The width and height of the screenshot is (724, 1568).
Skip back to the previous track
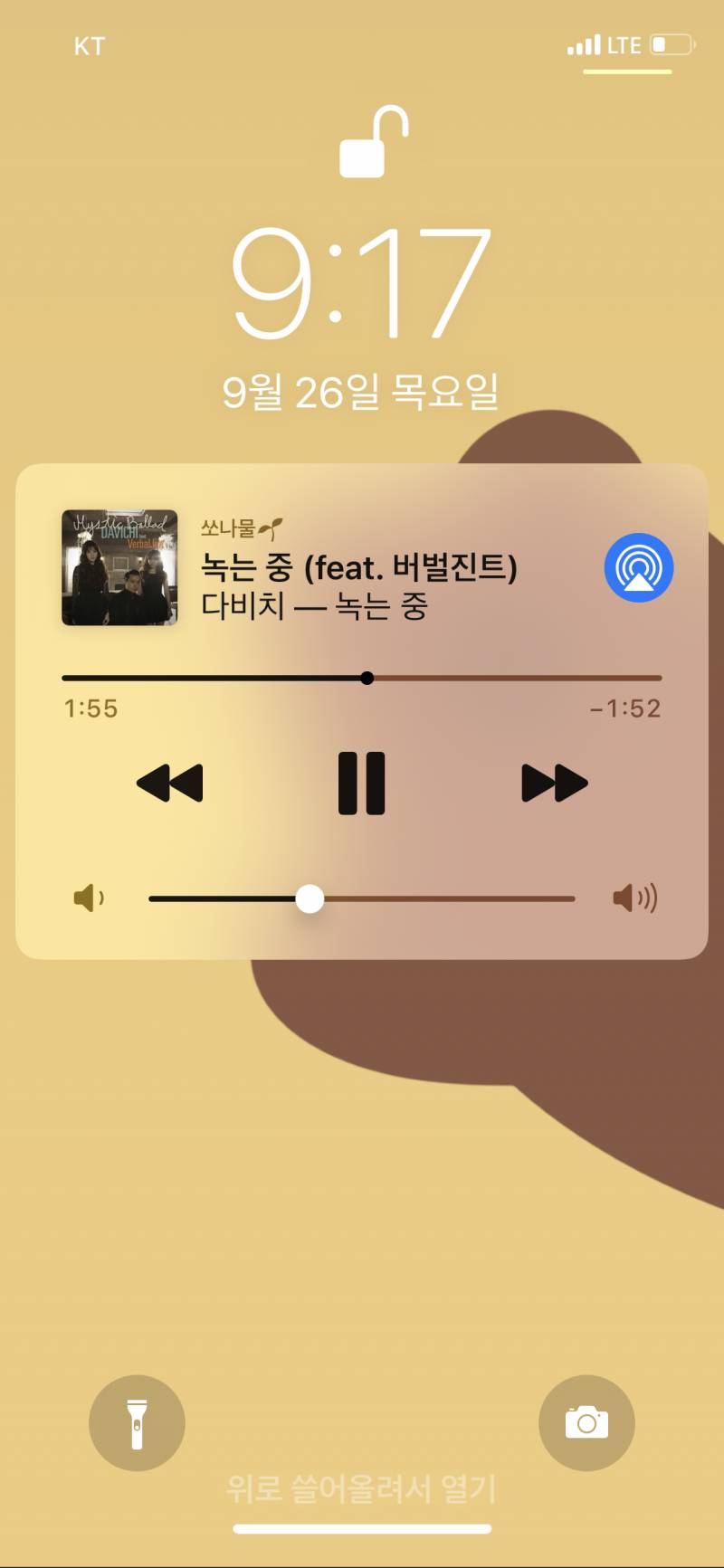pyautogui.click(x=170, y=784)
